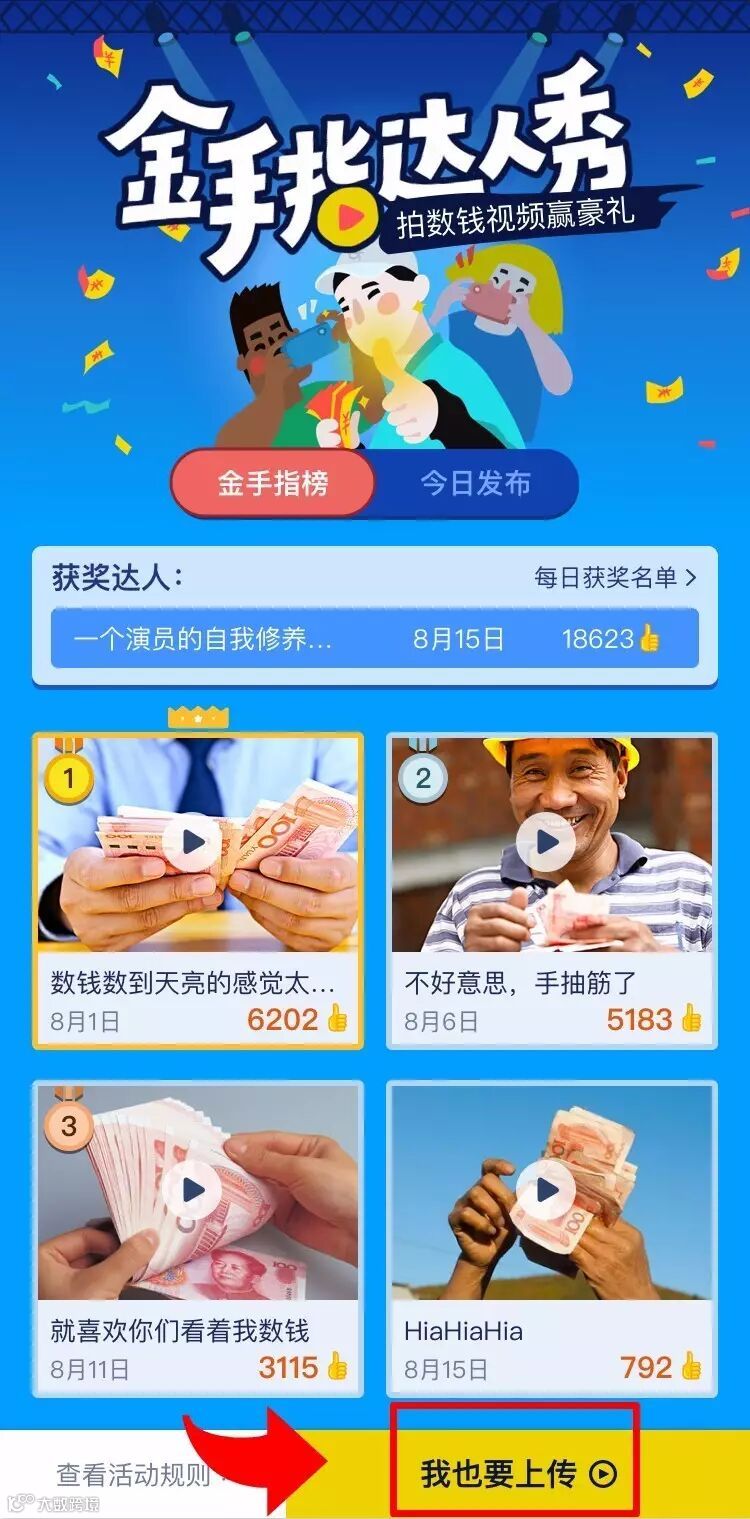This screenshot has width=750, height=1519.
Task: Like the HiaHiaHia video with 792 thumbs
Action: 691,1367
